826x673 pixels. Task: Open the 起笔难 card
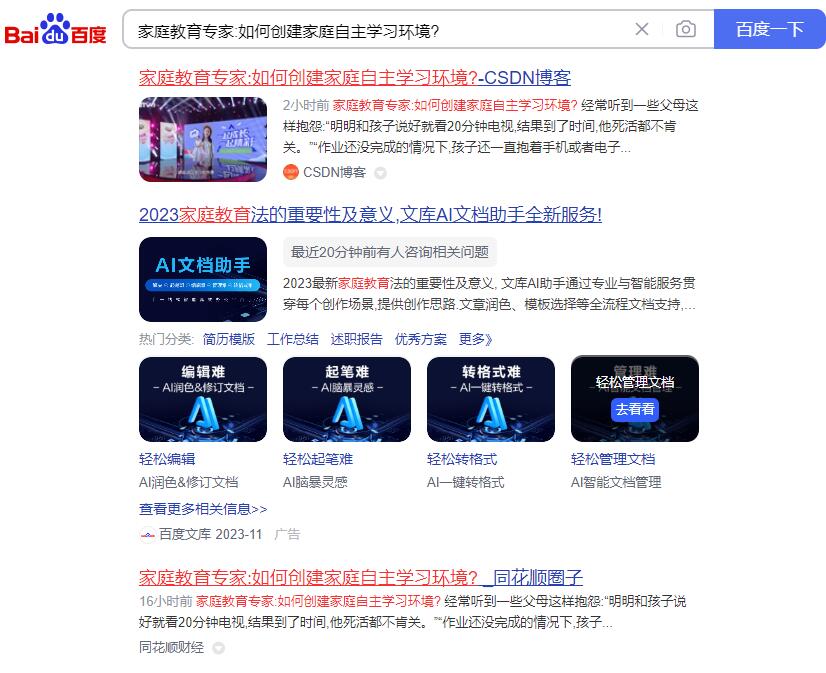[347, 399]
